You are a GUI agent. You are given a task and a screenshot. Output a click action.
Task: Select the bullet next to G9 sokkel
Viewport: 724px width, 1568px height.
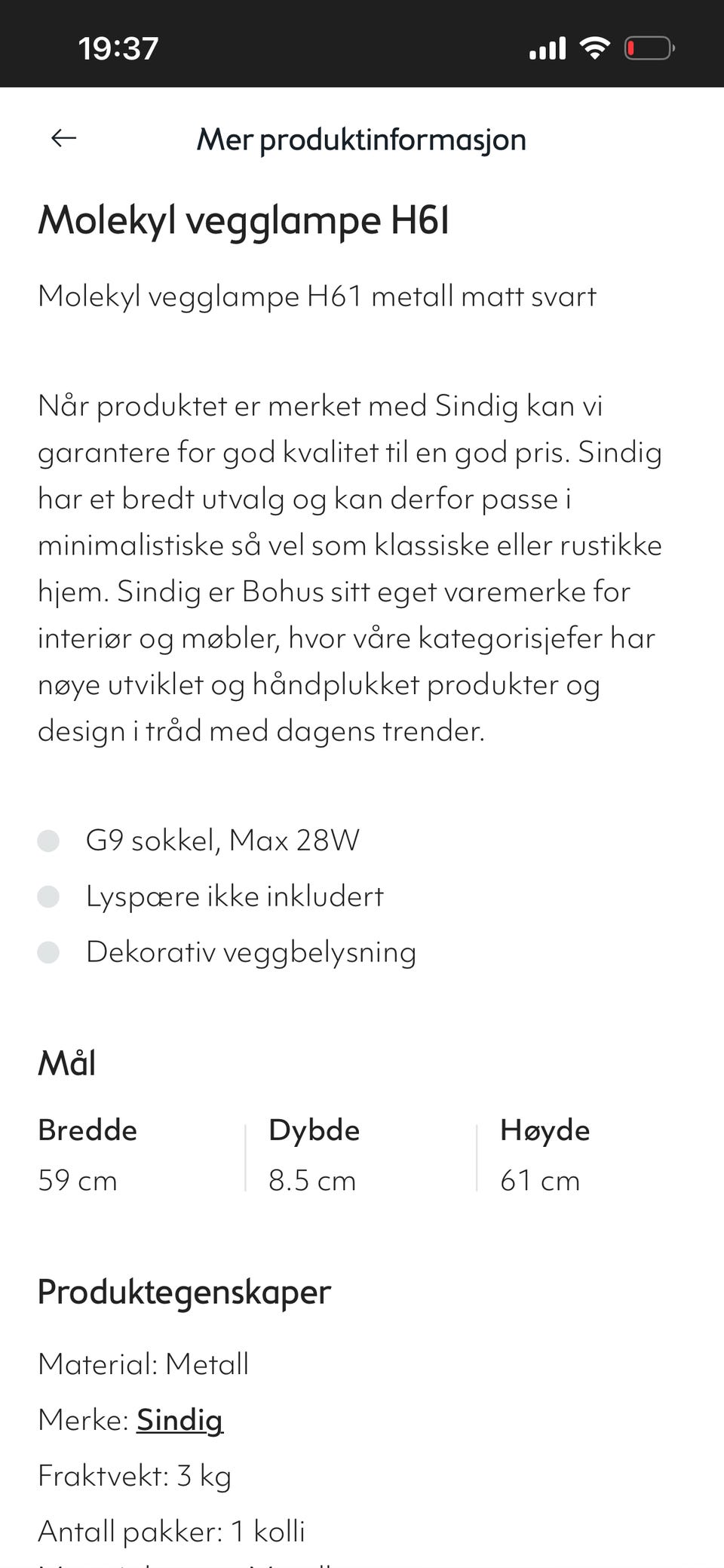pyautogui.click(x=50, y=840)
